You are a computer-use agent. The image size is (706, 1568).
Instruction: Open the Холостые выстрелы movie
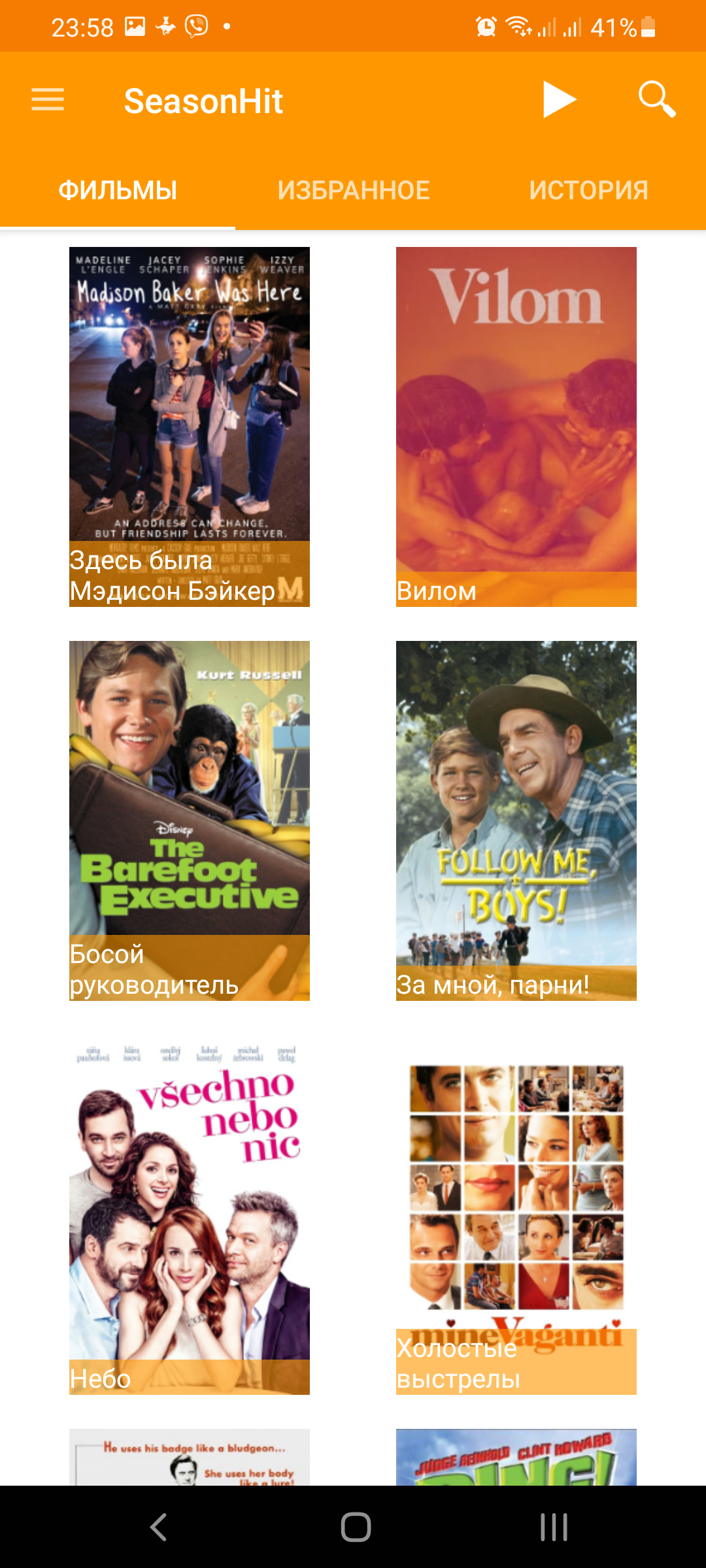click(x=516, y=1215)
